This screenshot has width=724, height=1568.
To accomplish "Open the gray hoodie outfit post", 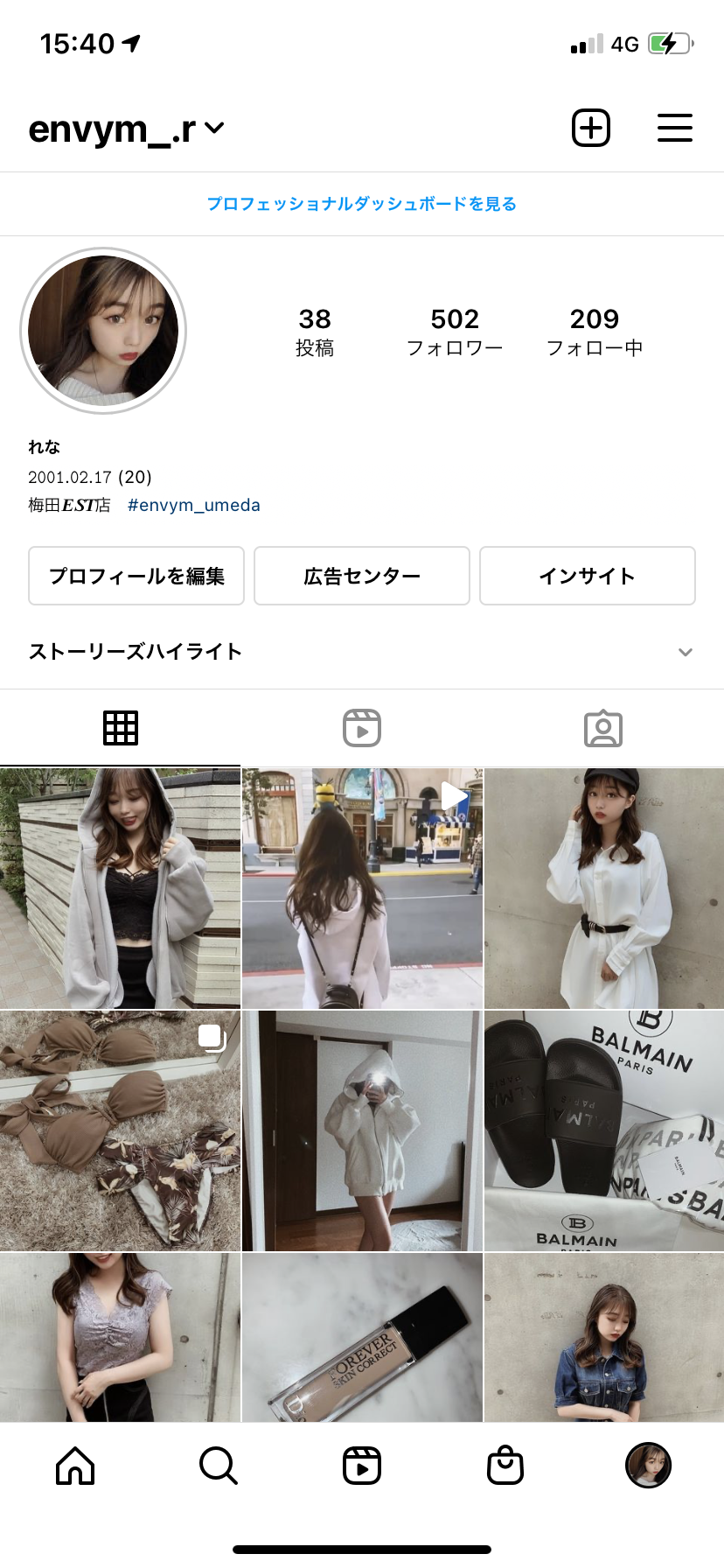I will pos(120,888).
